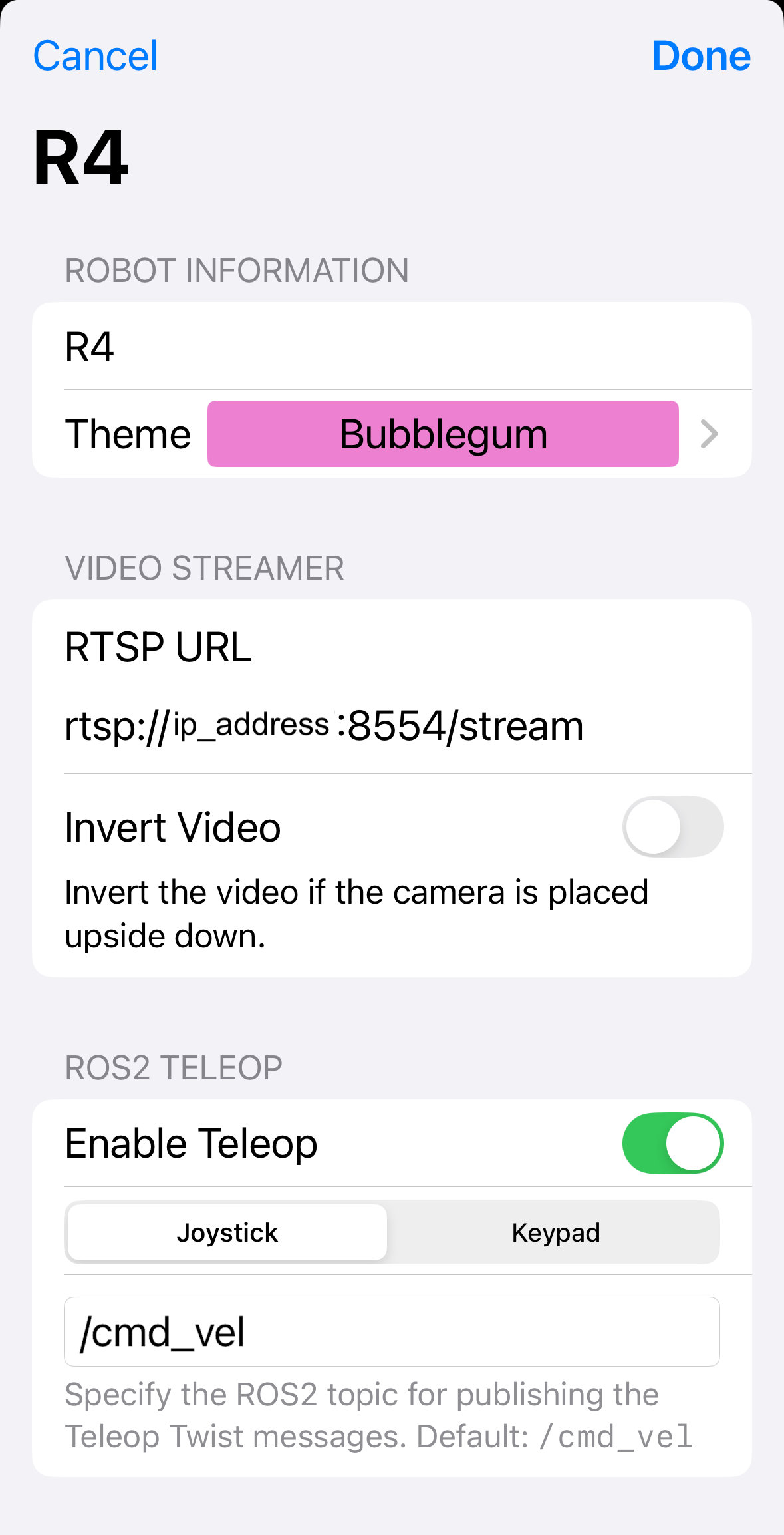Turn on Invert Video

[x=673, y=827]
